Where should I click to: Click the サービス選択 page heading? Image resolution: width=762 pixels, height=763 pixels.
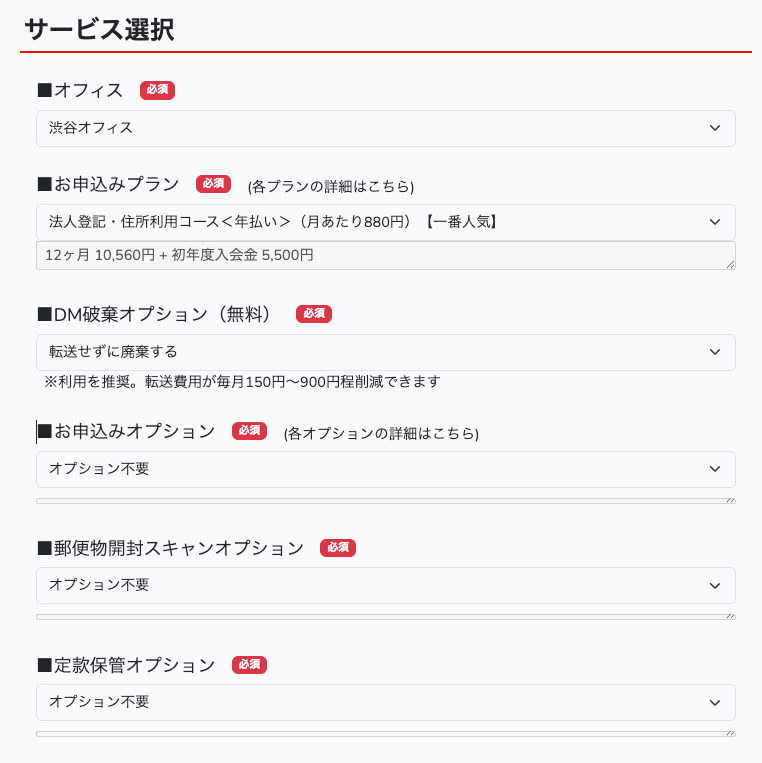(x=100, y=30)
